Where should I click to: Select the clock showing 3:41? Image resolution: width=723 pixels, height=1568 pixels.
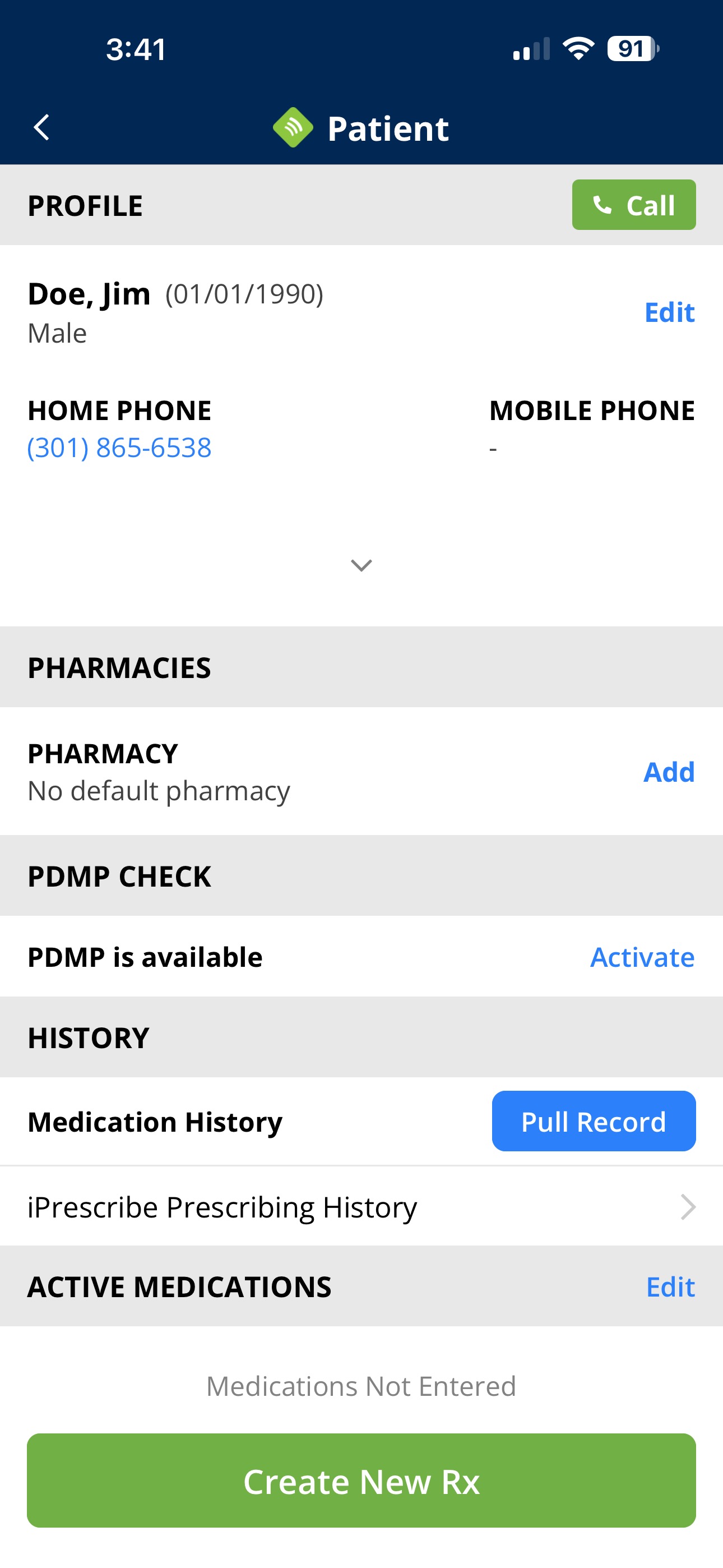[135, 49]
